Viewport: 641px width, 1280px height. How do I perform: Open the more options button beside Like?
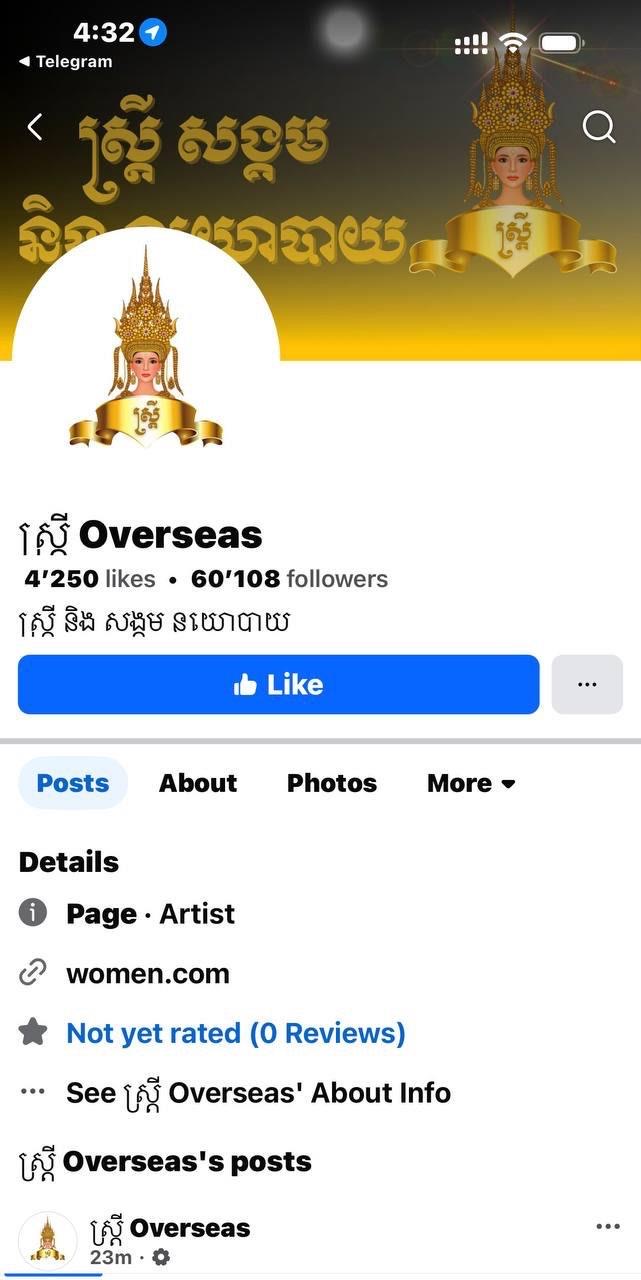click(x=587, y=685)
